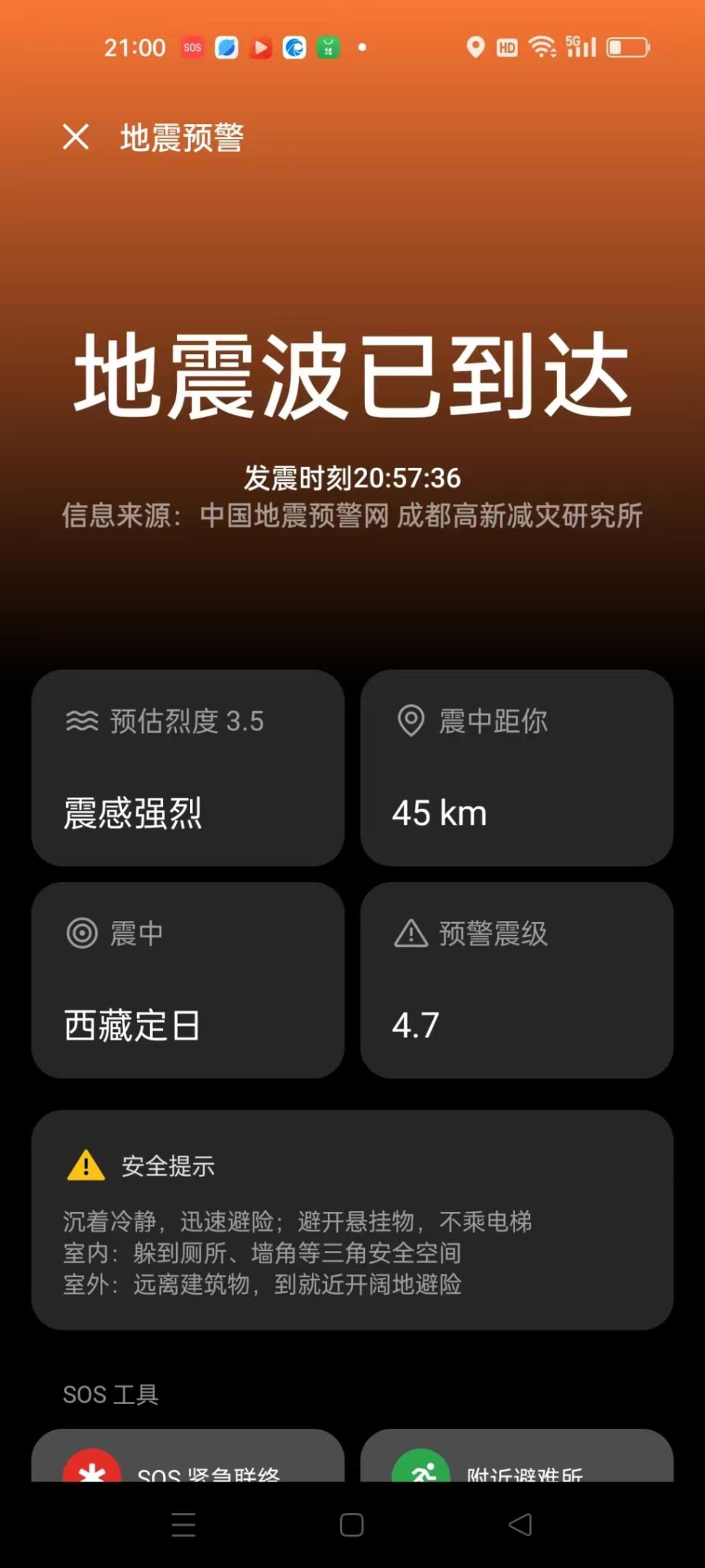The width and height of the screenshot is (705, 1568).
Task: Tap the red SOS asterisk icon
Action: click(94, 1472)
